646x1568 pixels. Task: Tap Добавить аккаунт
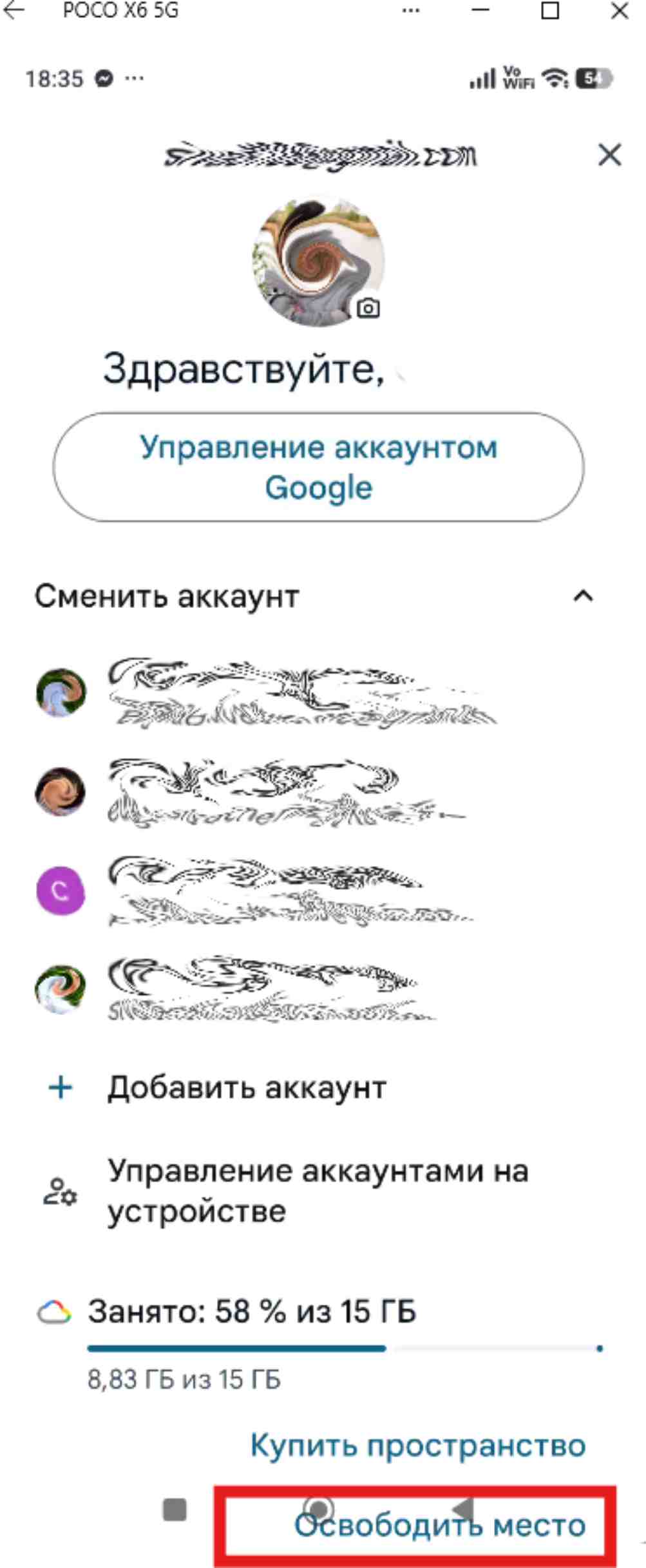246,1088
